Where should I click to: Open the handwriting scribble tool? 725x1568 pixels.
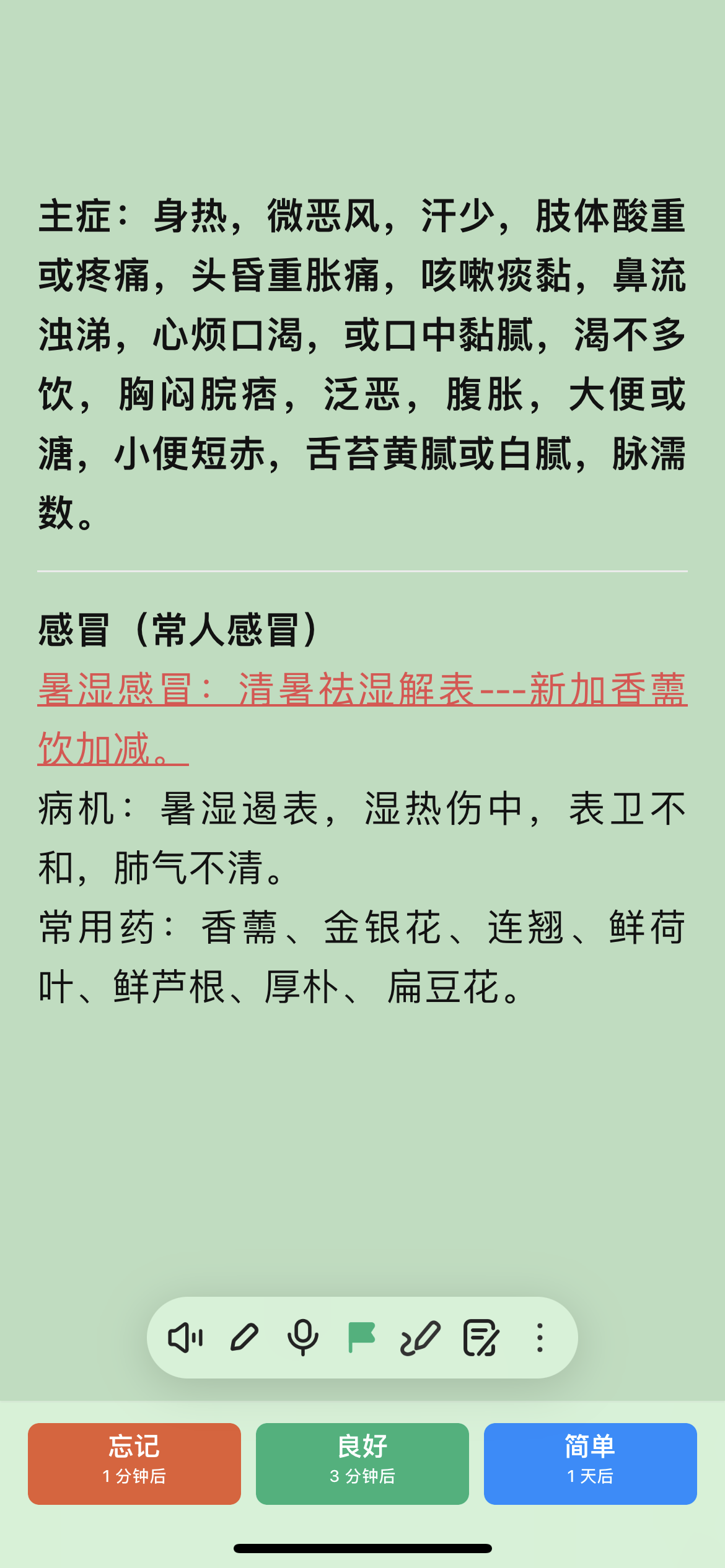click(x=420, y=1338)
